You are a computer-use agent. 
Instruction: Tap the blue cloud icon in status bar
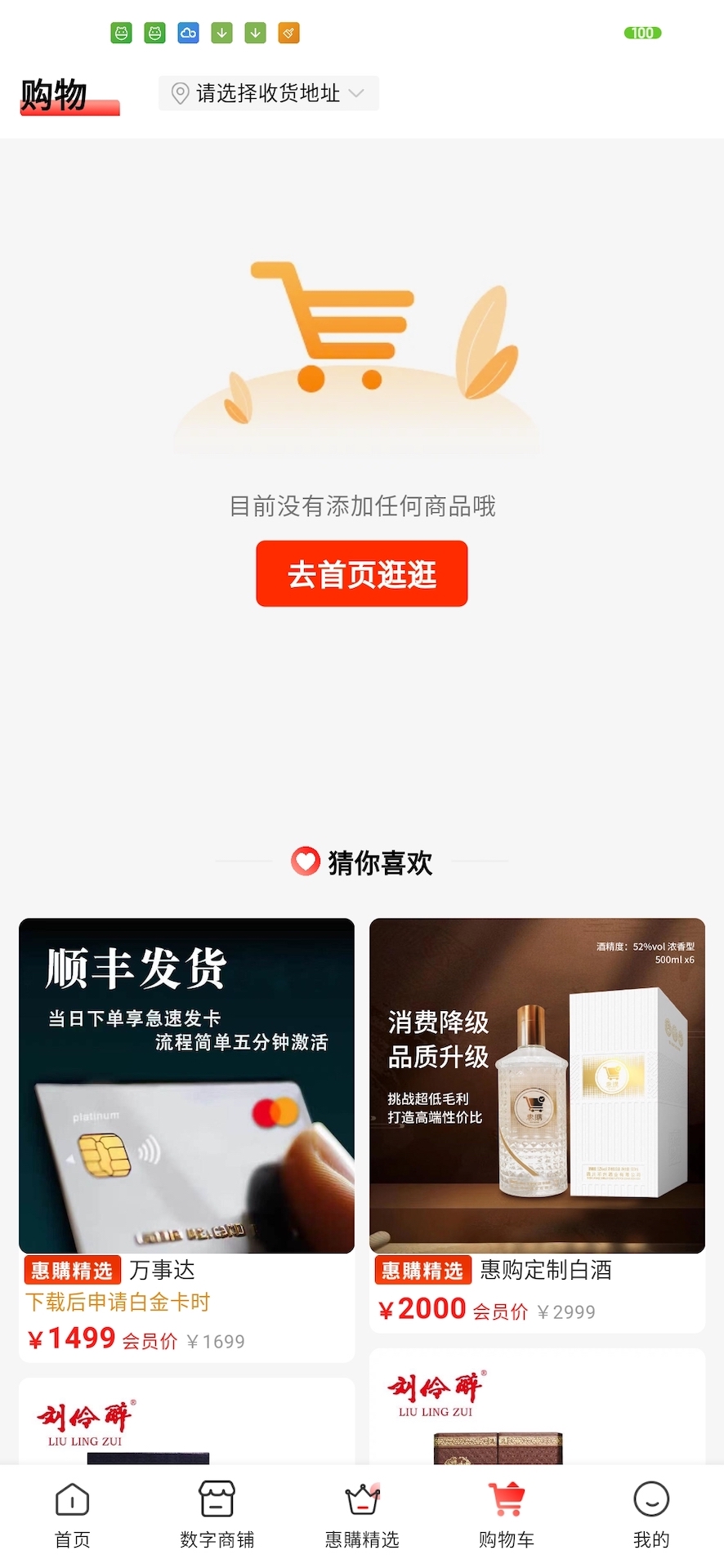click(188, 33)
